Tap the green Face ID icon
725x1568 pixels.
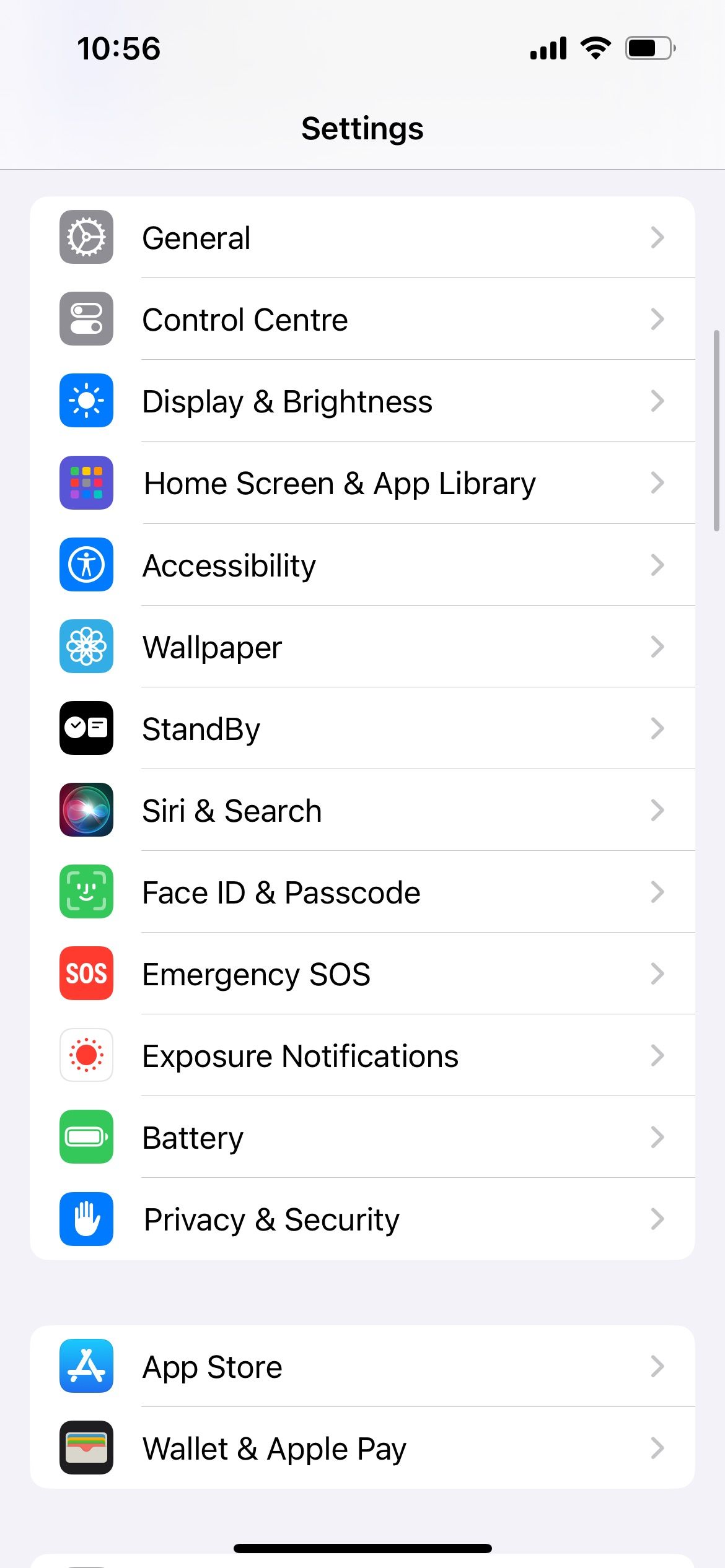pyautogui.click(x=86, y=892)
